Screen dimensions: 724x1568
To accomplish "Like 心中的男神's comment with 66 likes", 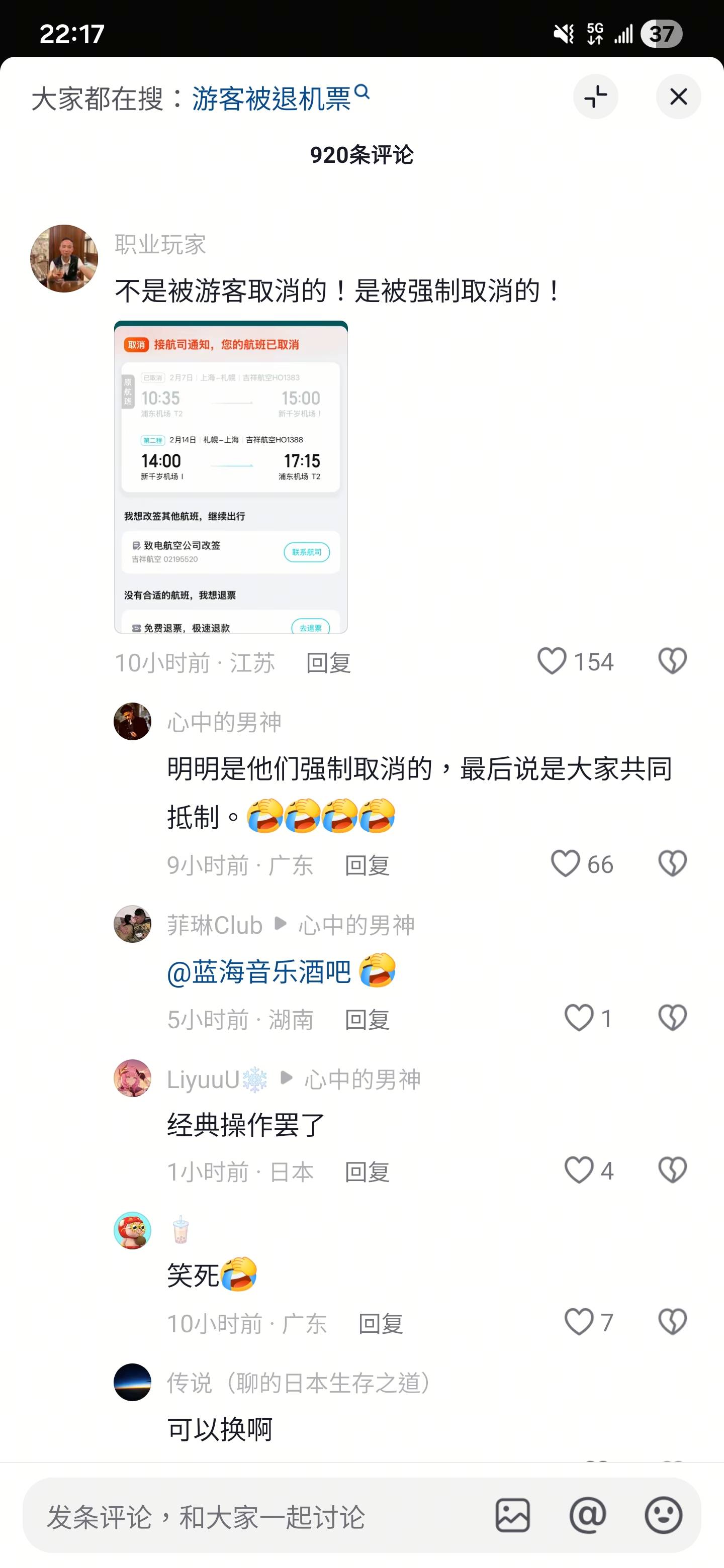I will (565, 864).
